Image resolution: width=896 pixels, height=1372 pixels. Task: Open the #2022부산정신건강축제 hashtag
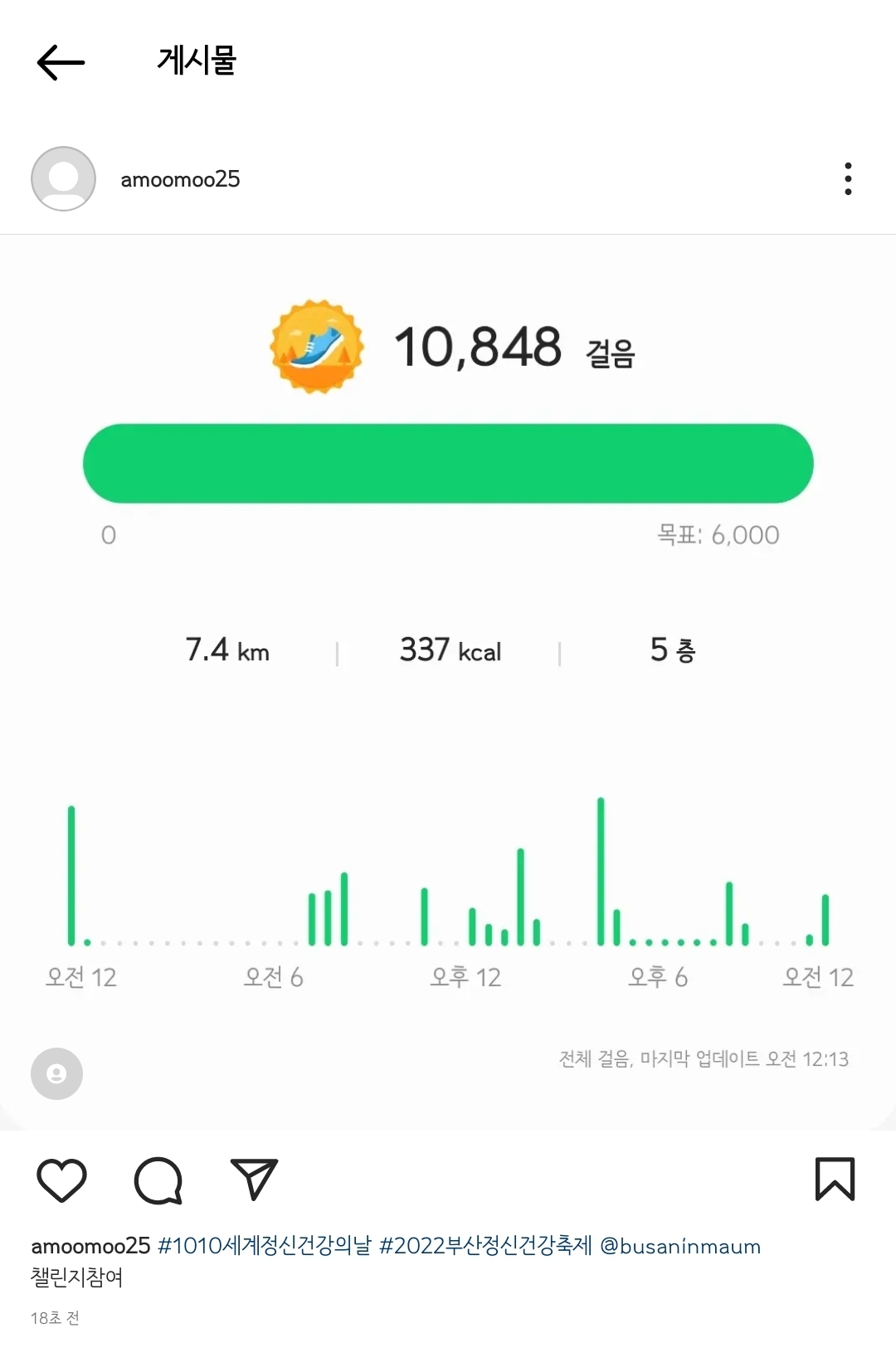(x=485, y=1246)
